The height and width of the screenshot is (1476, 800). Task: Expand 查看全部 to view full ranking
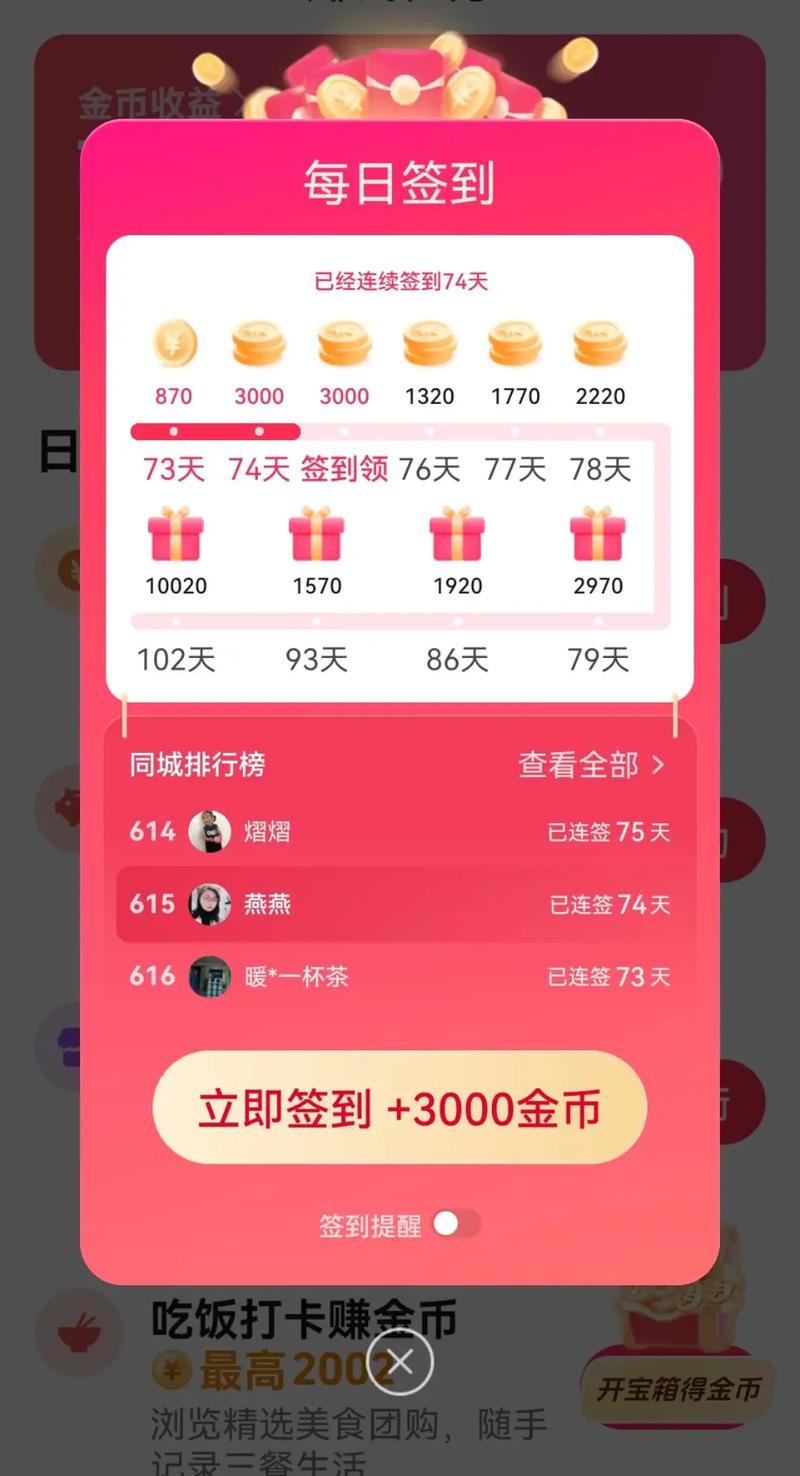coord(580,766)
